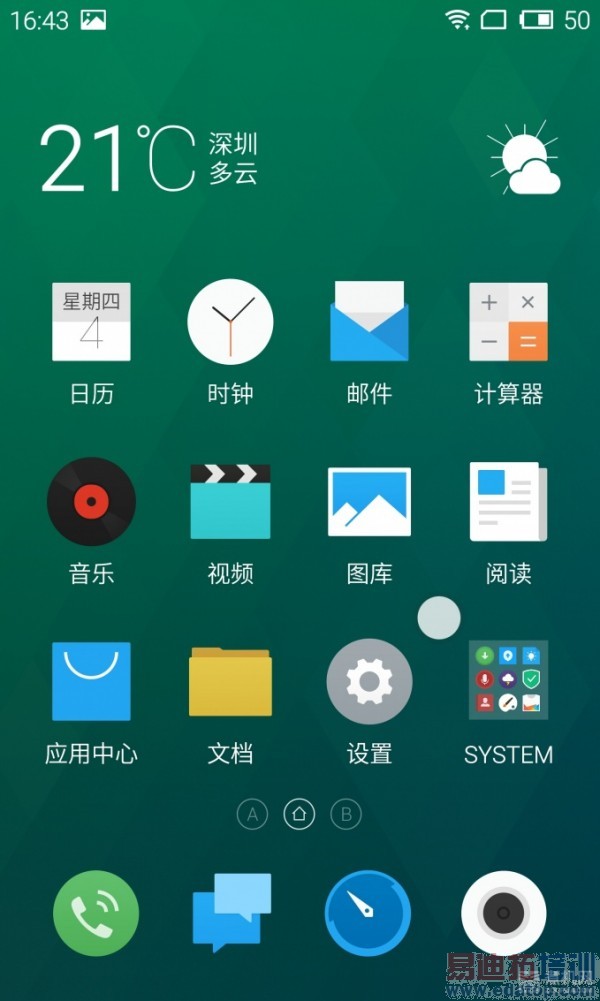Switch to page A indicator
This screenshot has height=1001, width=600.
(252, 814)
